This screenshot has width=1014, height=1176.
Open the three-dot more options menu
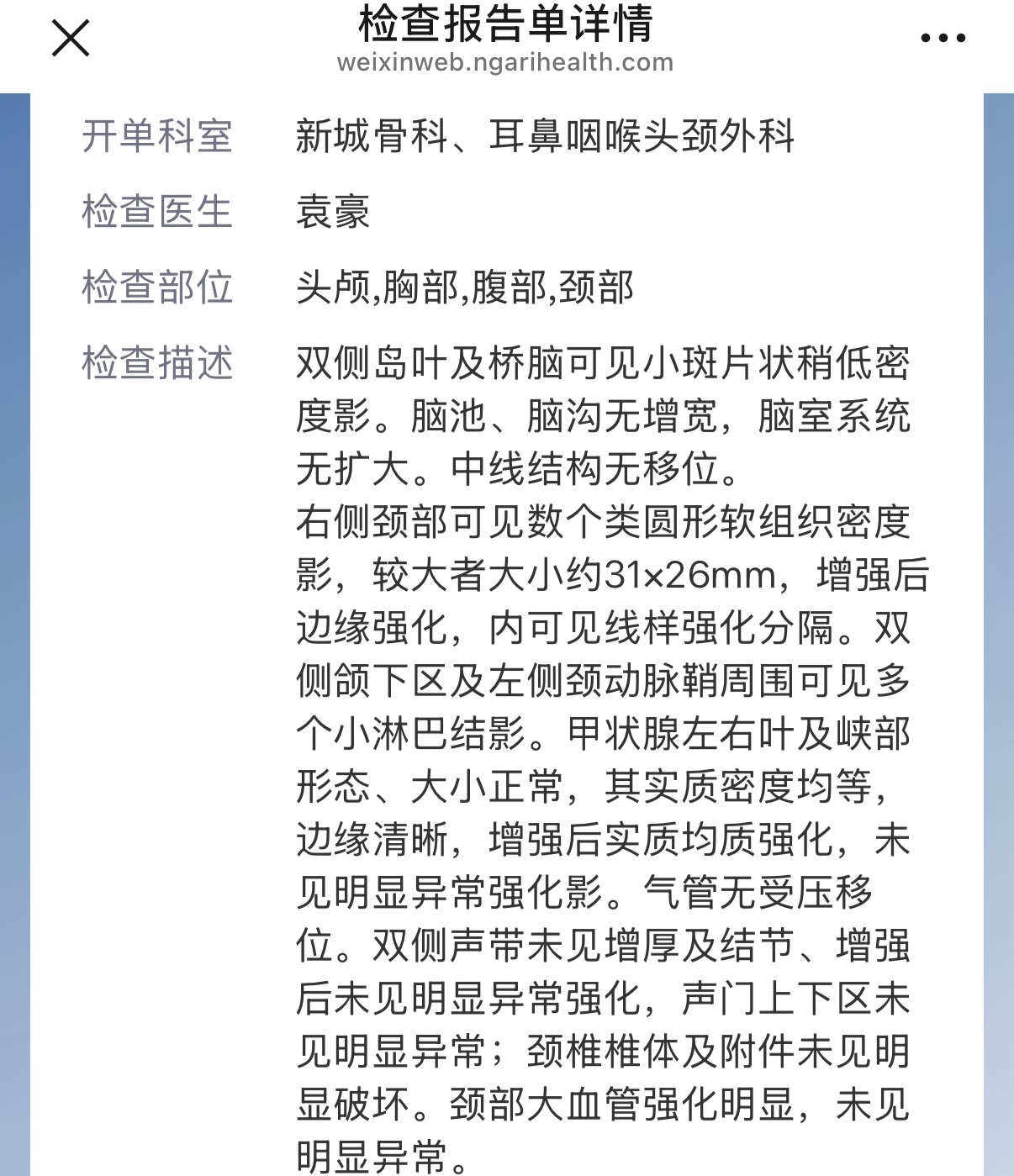click(x=943, y=38)
